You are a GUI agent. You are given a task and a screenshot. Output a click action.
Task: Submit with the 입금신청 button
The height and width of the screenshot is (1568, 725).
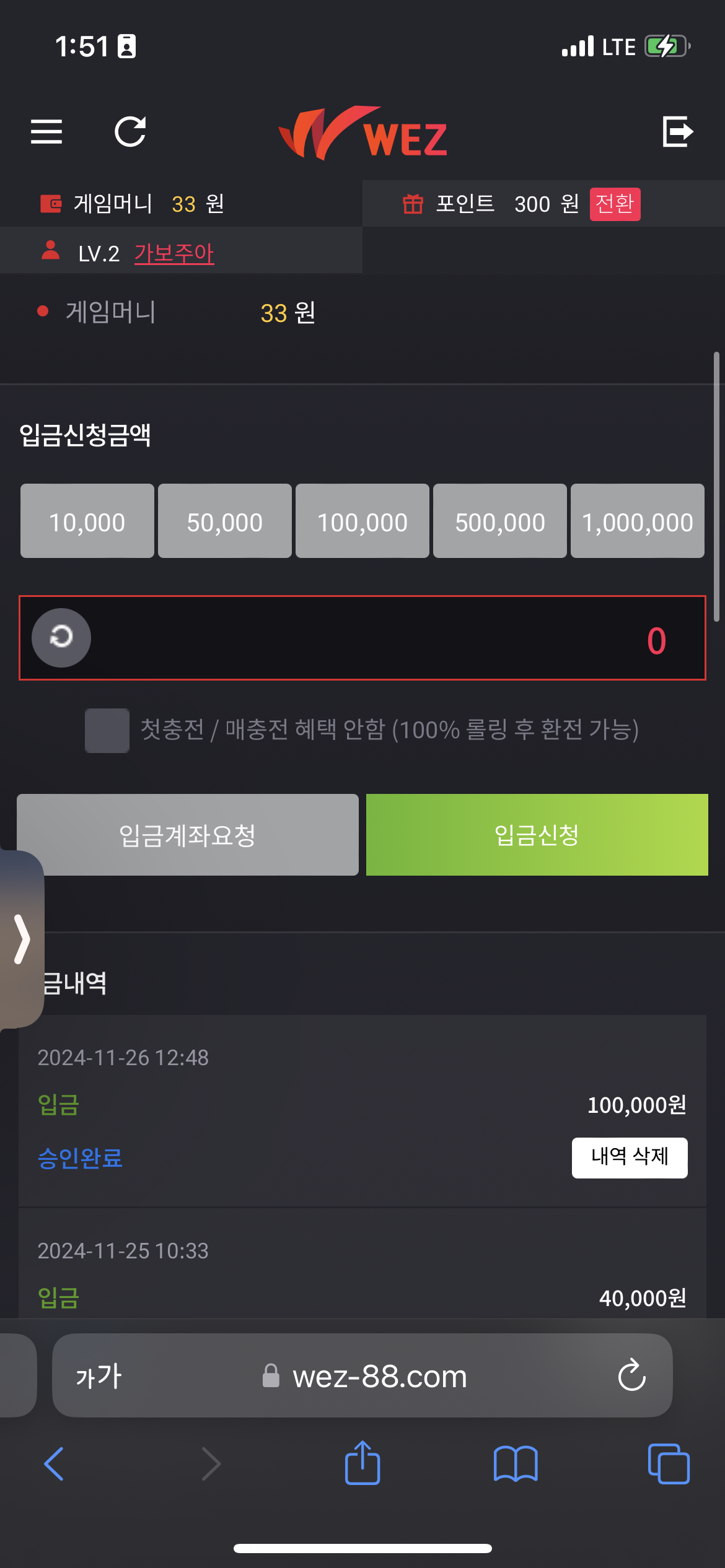pos(537,835)
